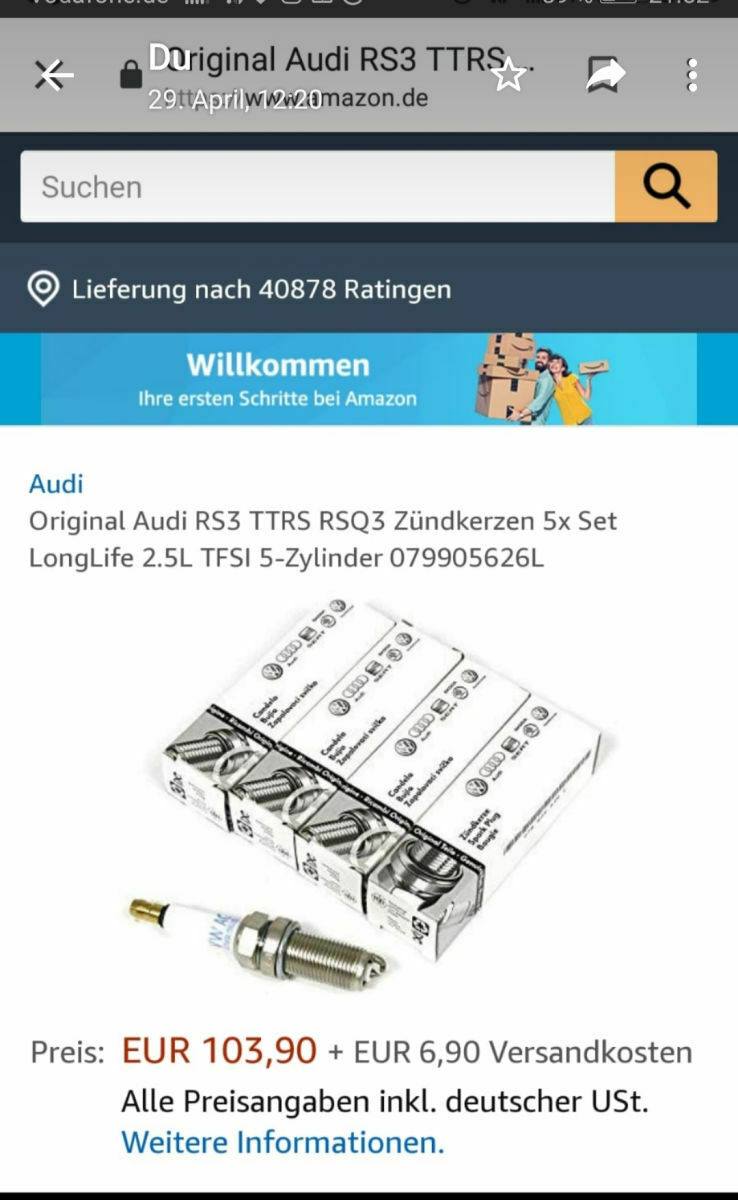Tap the Suchen search field
Screen dimensions: 738x1200
(317, 187)
